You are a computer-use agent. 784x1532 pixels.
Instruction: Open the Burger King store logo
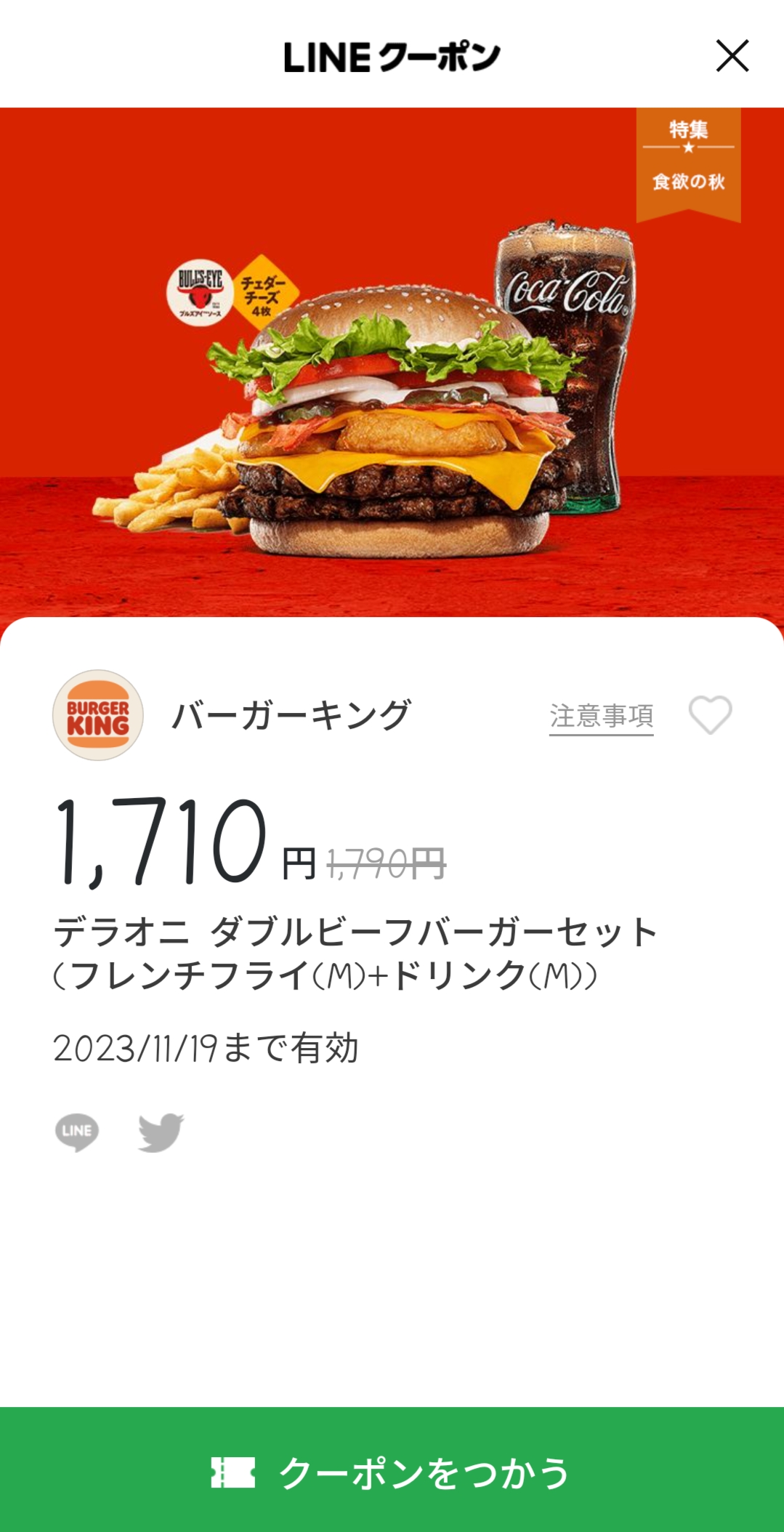(98, 715)
